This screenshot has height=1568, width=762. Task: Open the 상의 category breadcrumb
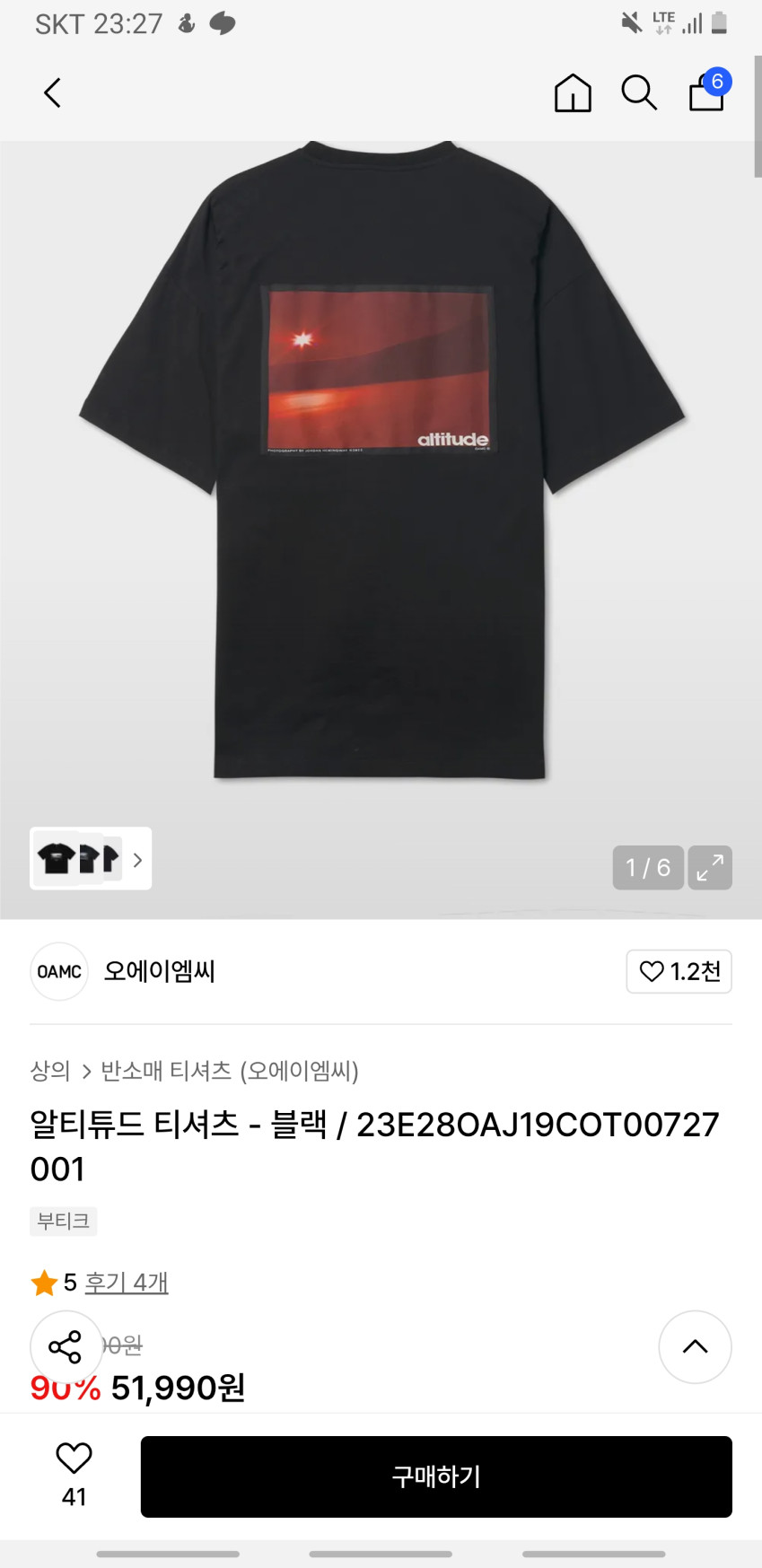tap(50, 1070)
